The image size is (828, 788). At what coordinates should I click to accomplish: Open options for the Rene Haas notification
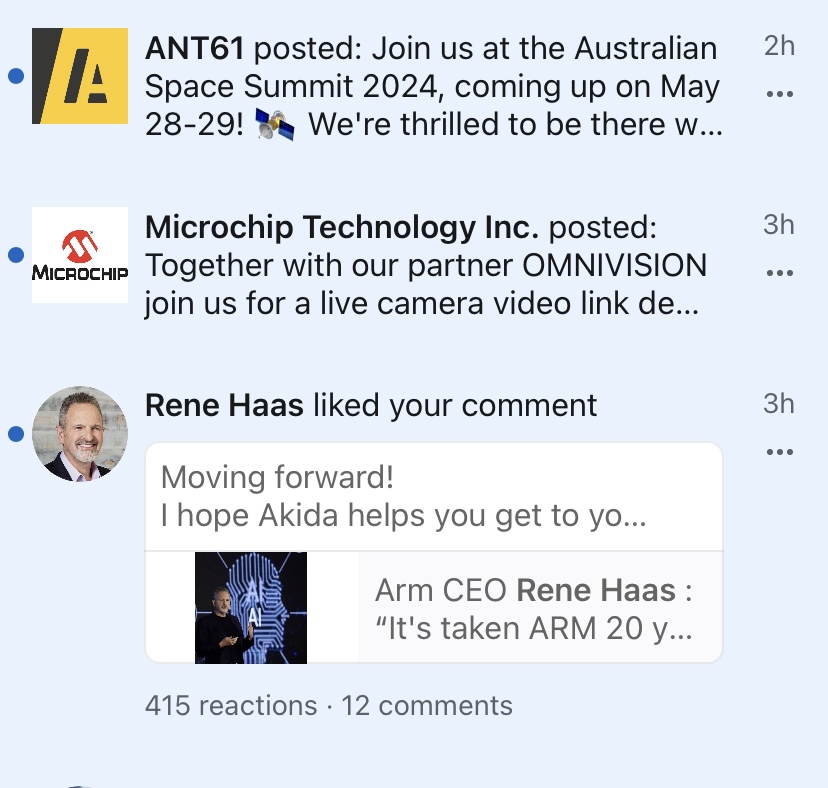[x=779, y=452]
